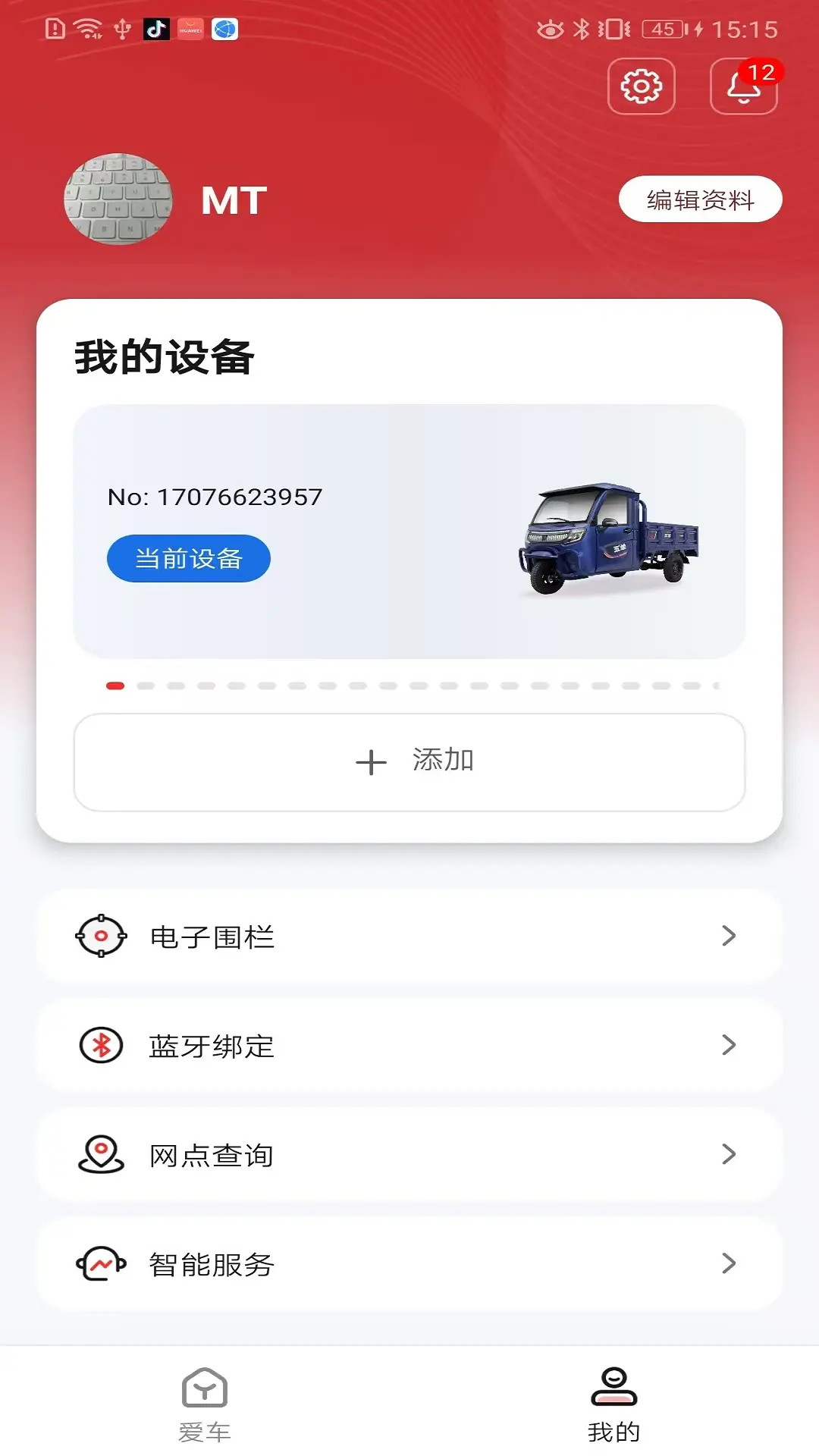Click the 编辑资料 button
The height and width of the screenshot is (1456, 819).
[x=699, y=199]
